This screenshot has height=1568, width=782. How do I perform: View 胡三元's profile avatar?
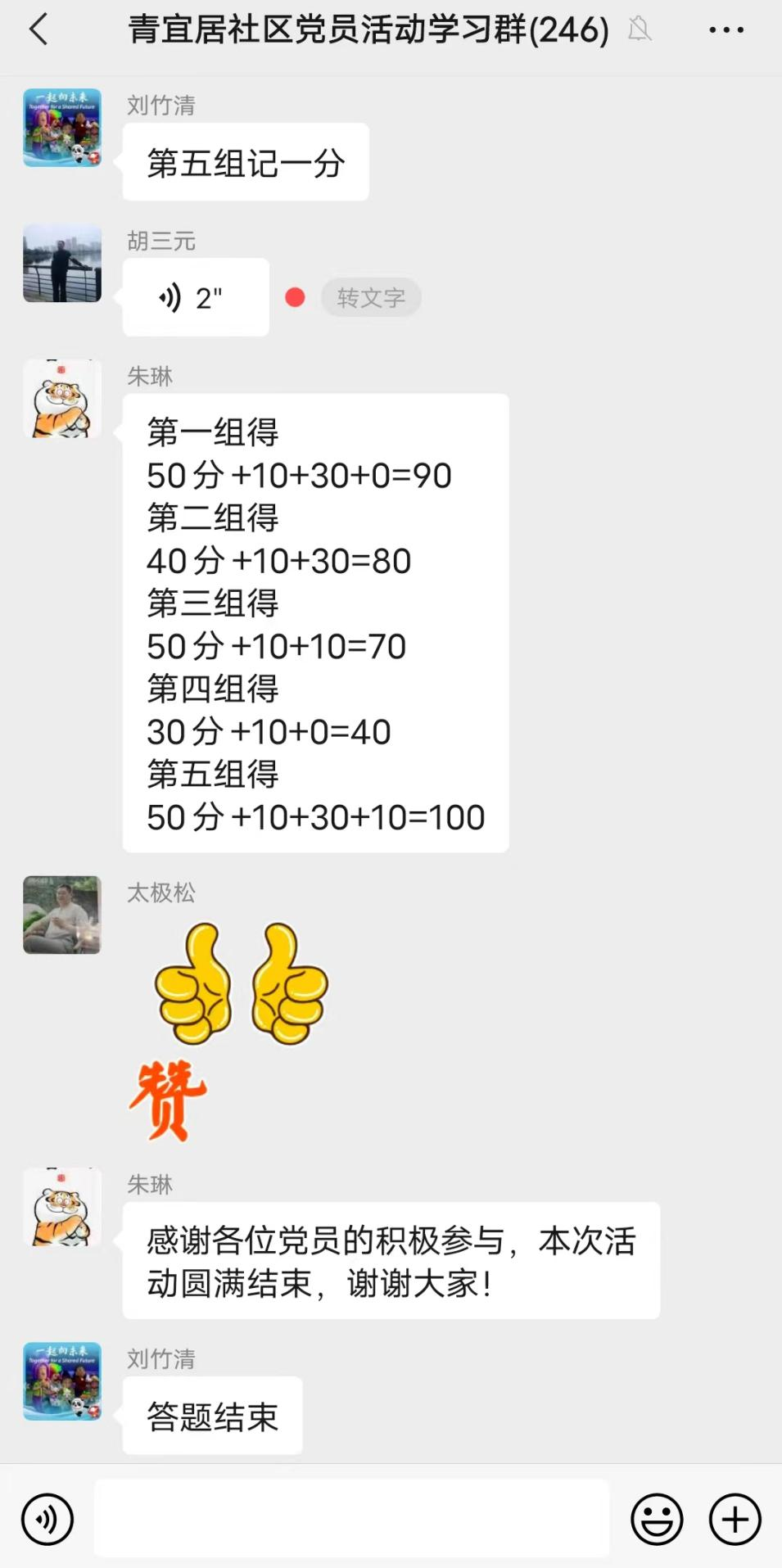[62, 264]
